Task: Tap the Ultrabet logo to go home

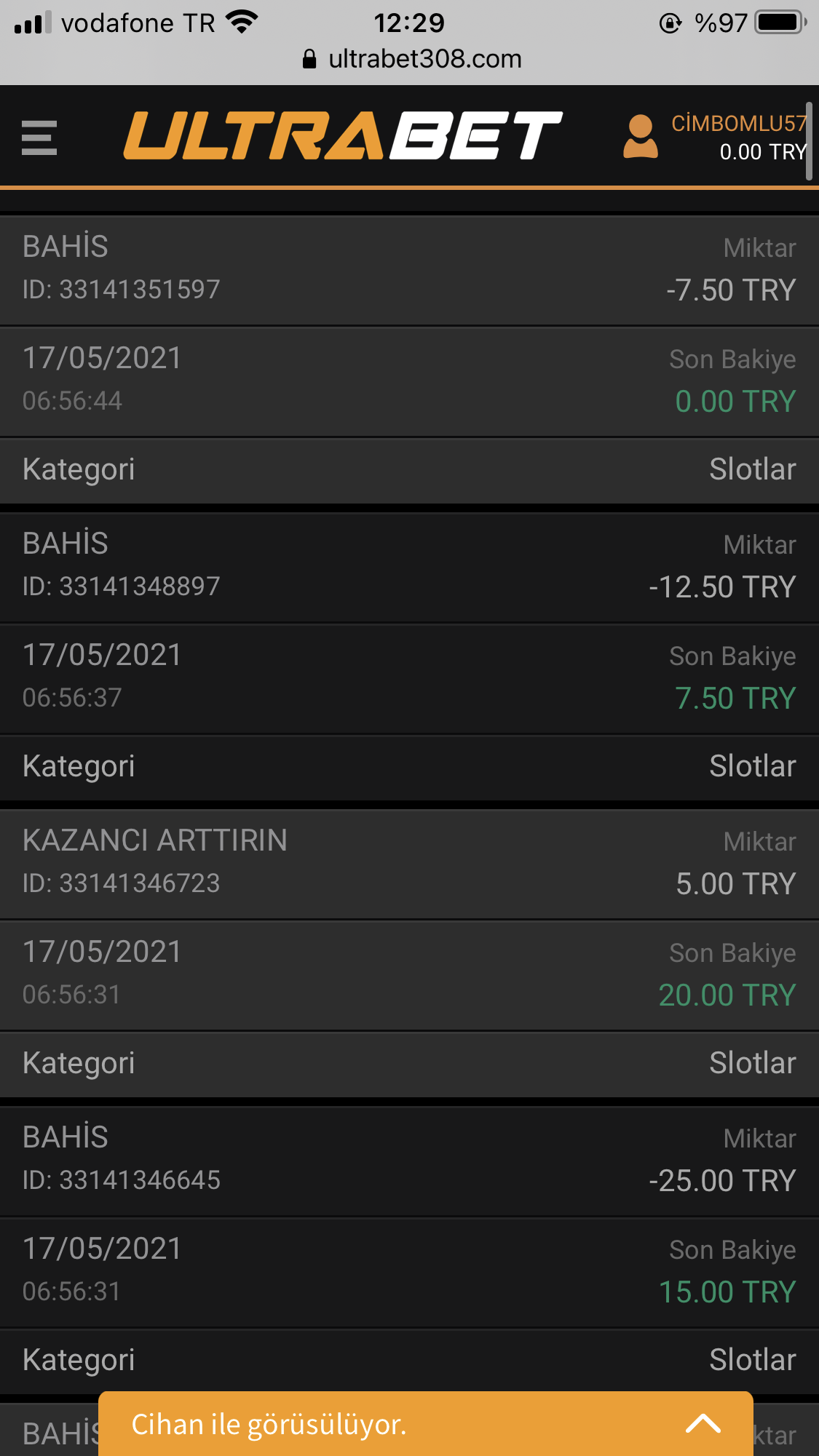Action: click(343, 135)
